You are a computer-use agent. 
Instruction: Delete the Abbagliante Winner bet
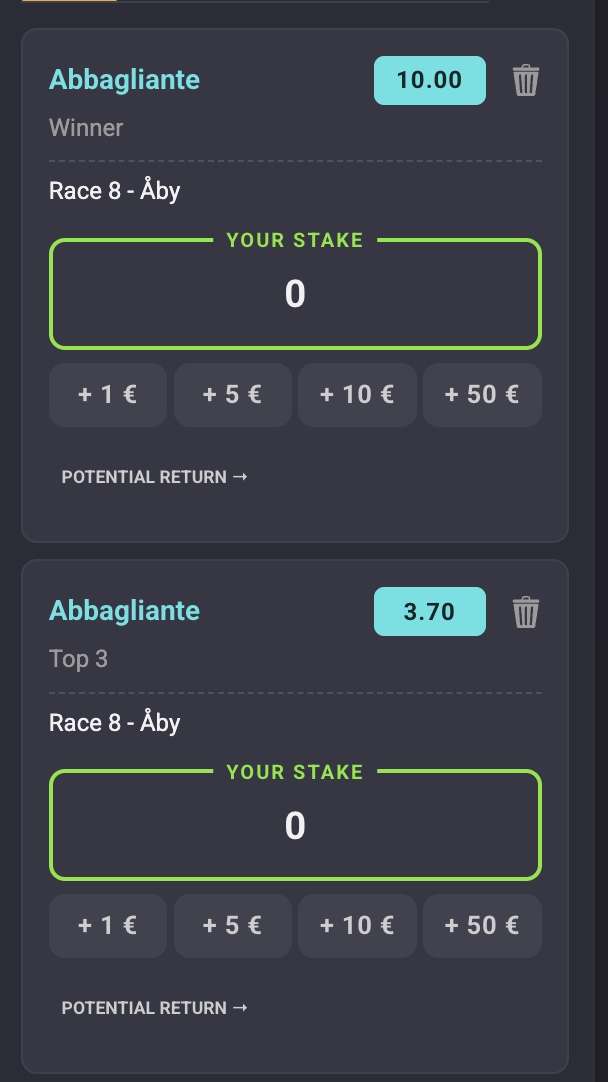point(526,80)
